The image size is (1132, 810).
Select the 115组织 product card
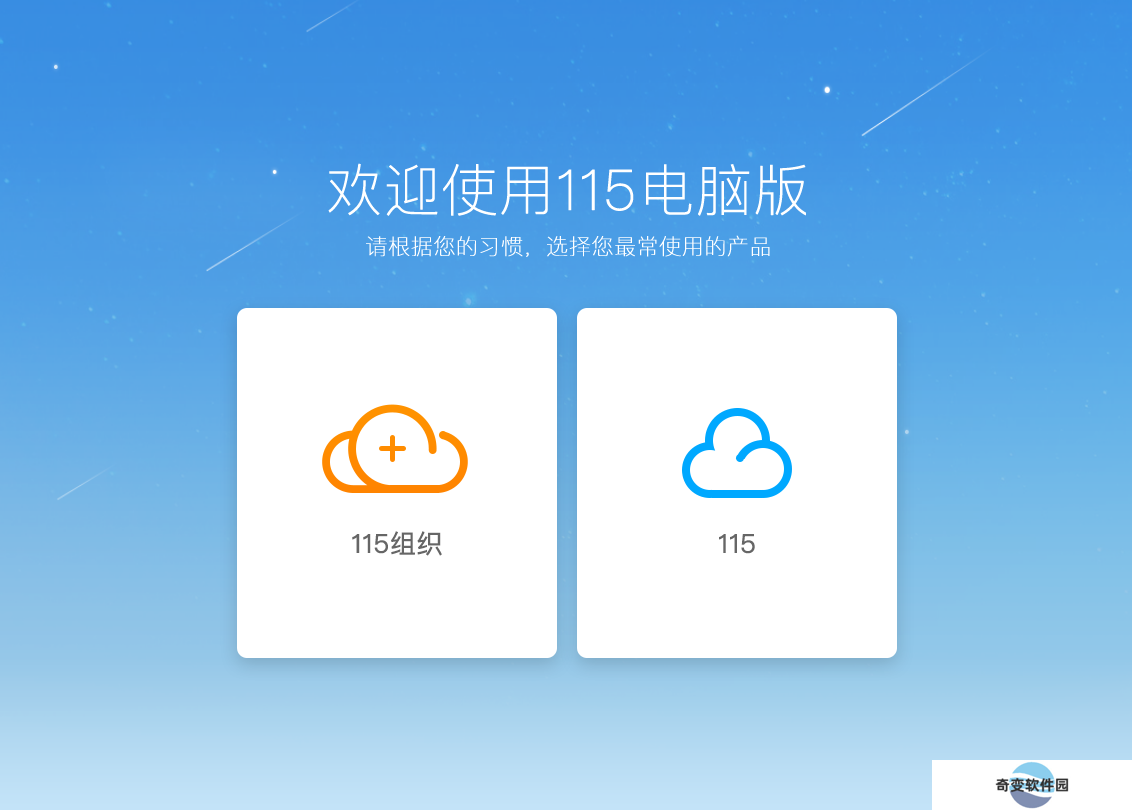pos(396,482)
